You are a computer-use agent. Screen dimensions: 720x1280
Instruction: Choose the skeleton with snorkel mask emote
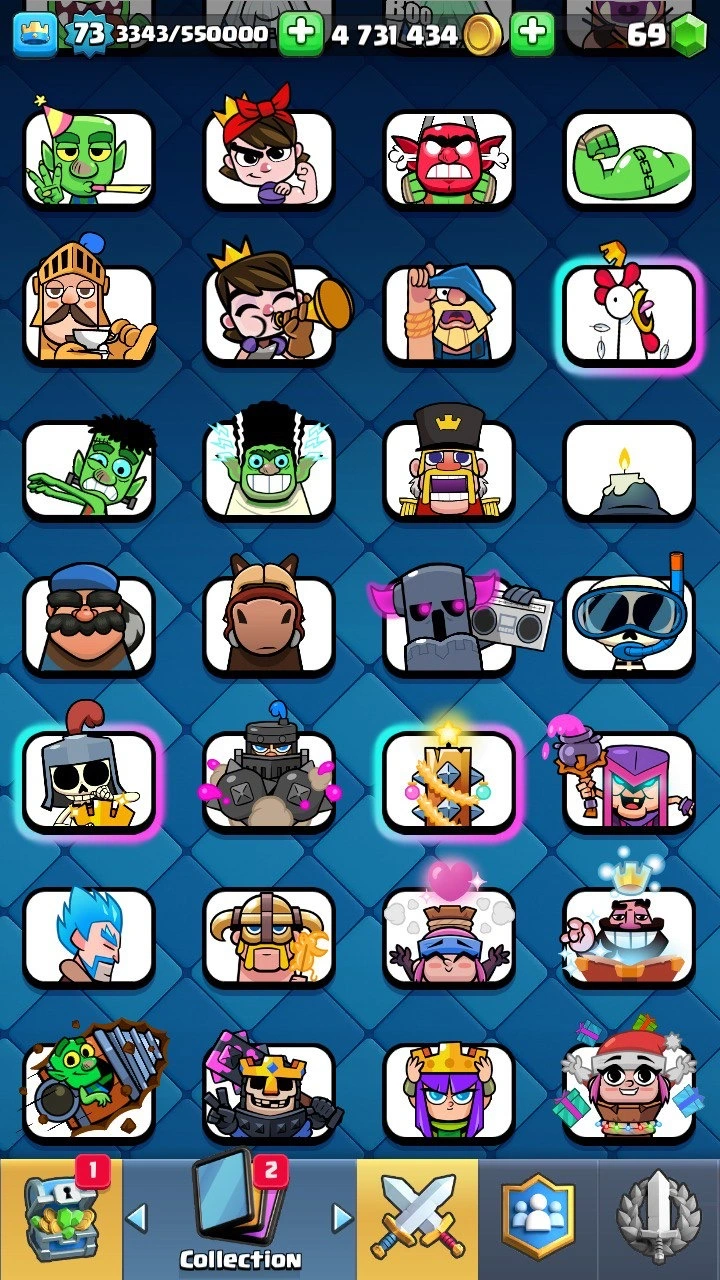pyautogui.click(x=628, y=625)
